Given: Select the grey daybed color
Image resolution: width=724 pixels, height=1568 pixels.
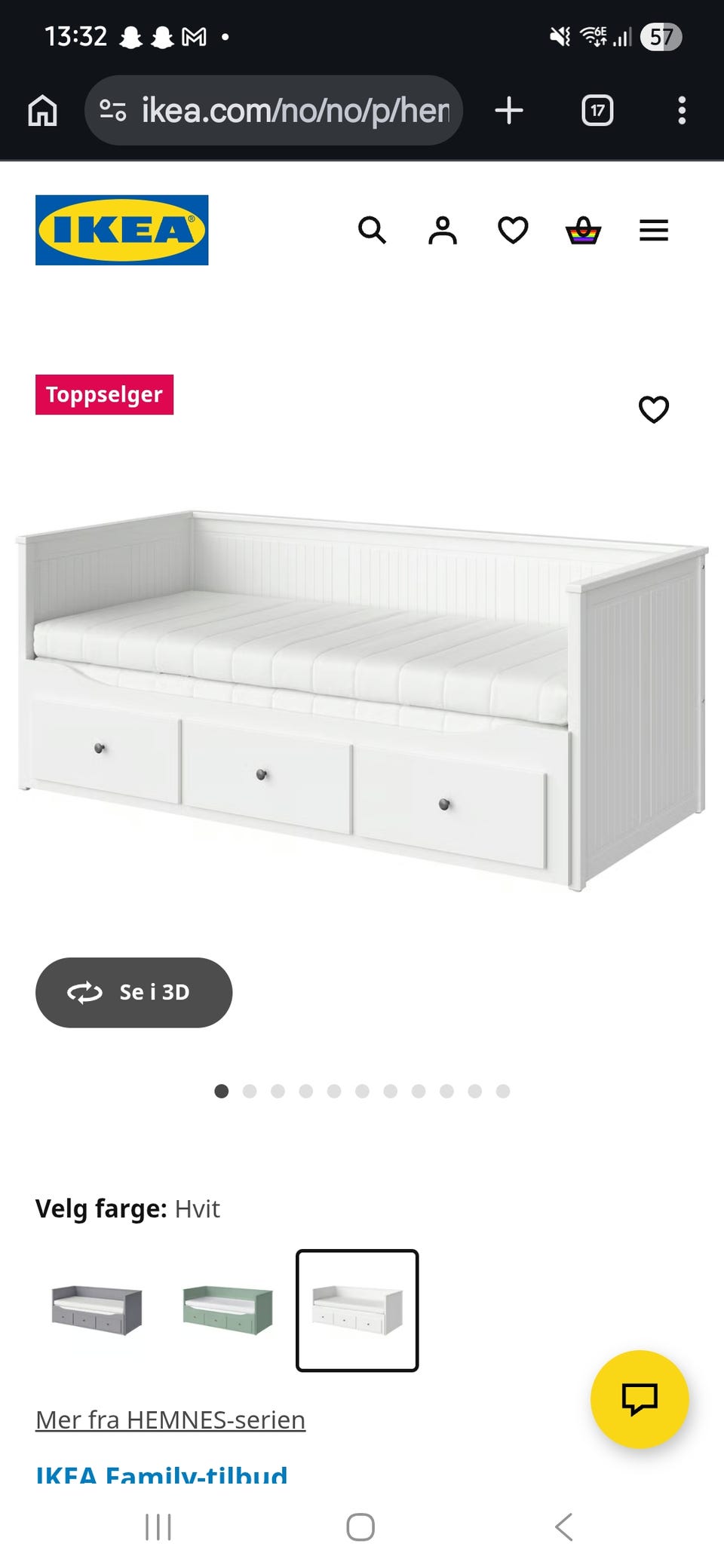Looking at the screenshot, I should click(x=97, y=1310).
